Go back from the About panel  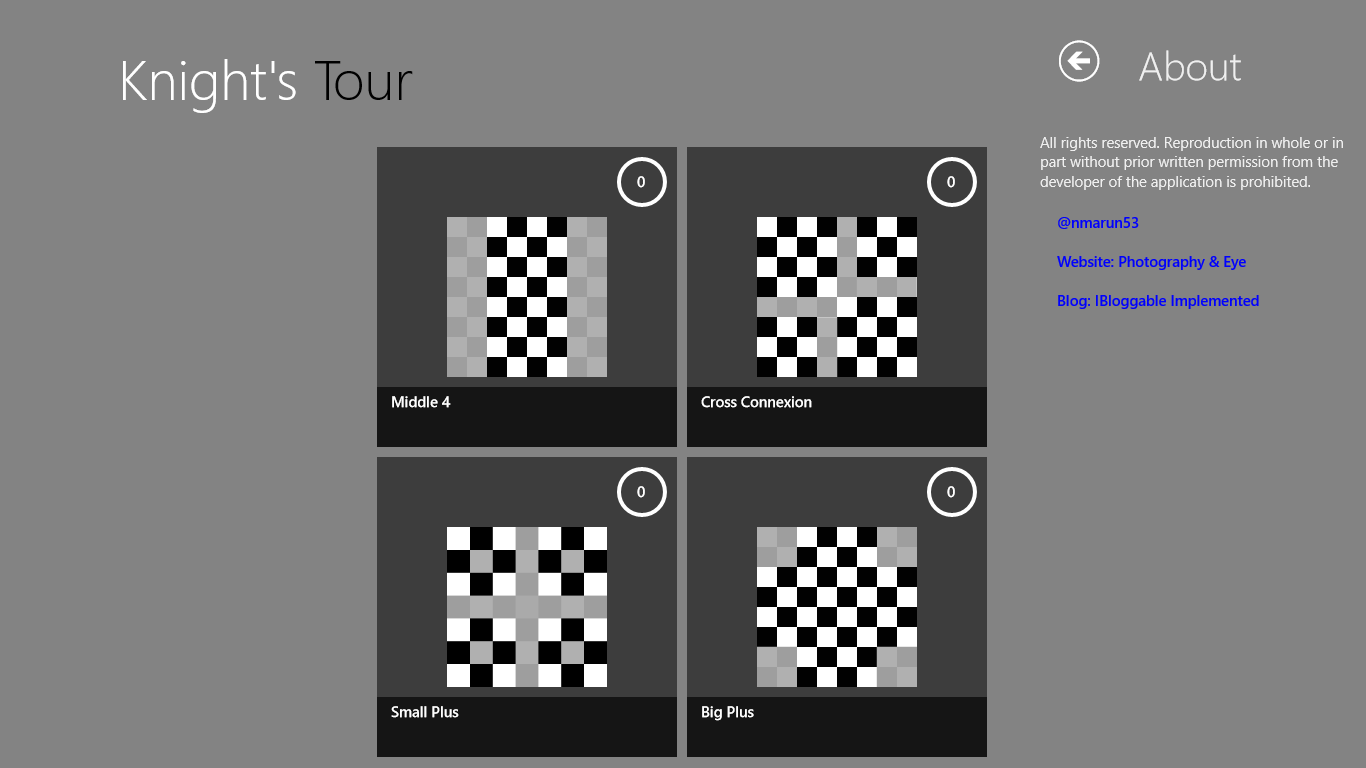[x=1079, y=62]
